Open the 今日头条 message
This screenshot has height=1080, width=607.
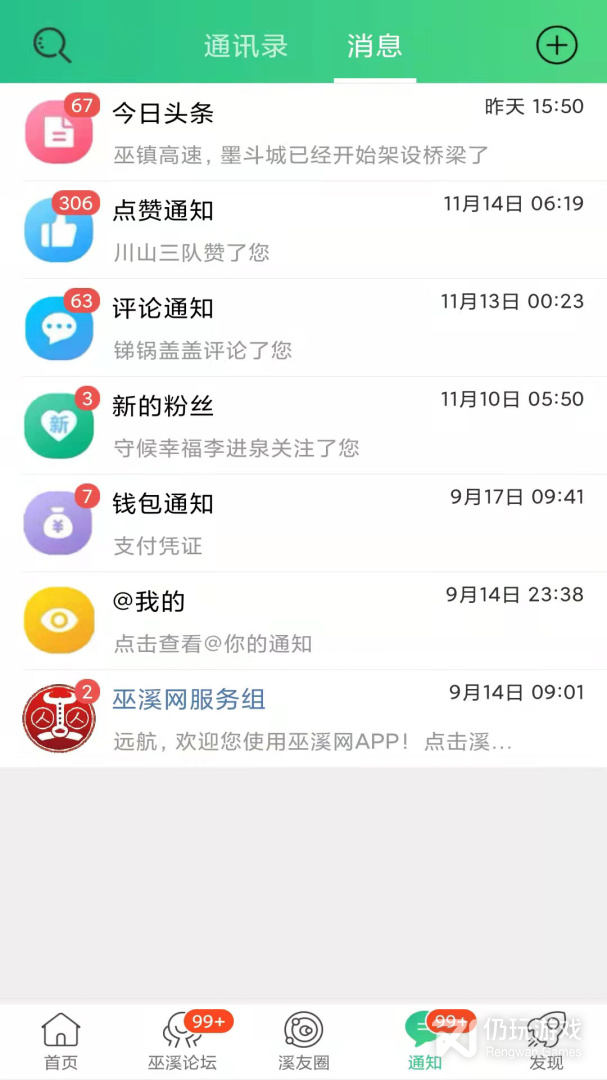[303, 132]
